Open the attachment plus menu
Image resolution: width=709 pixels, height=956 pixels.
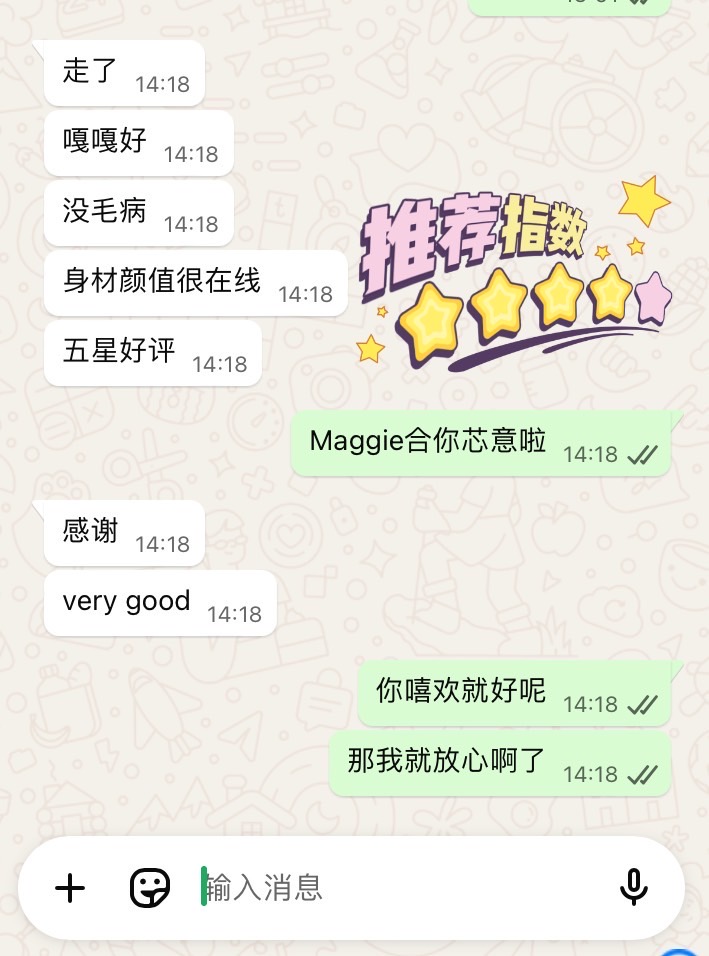click(x=70, y=887)
